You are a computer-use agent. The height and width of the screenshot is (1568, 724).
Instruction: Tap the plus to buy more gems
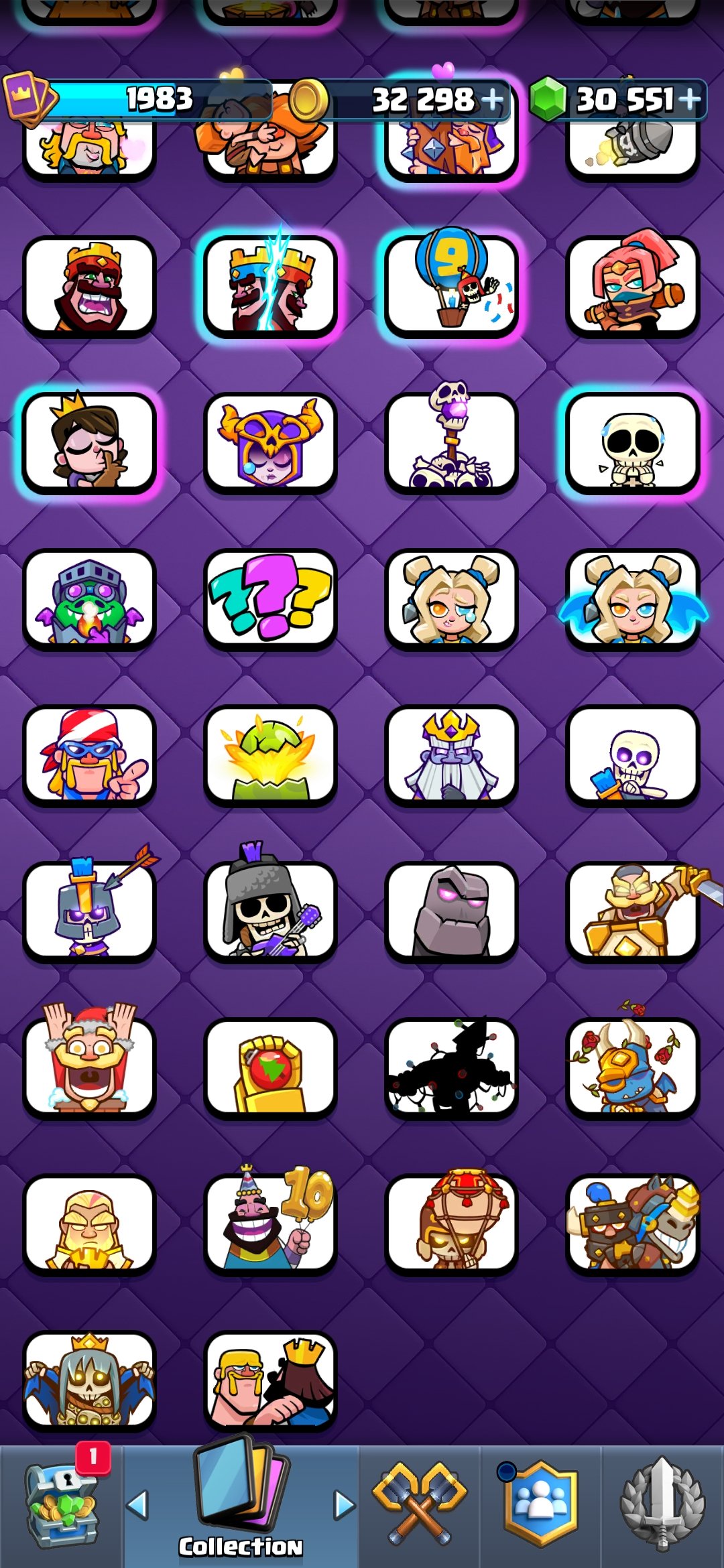(689, 100)
